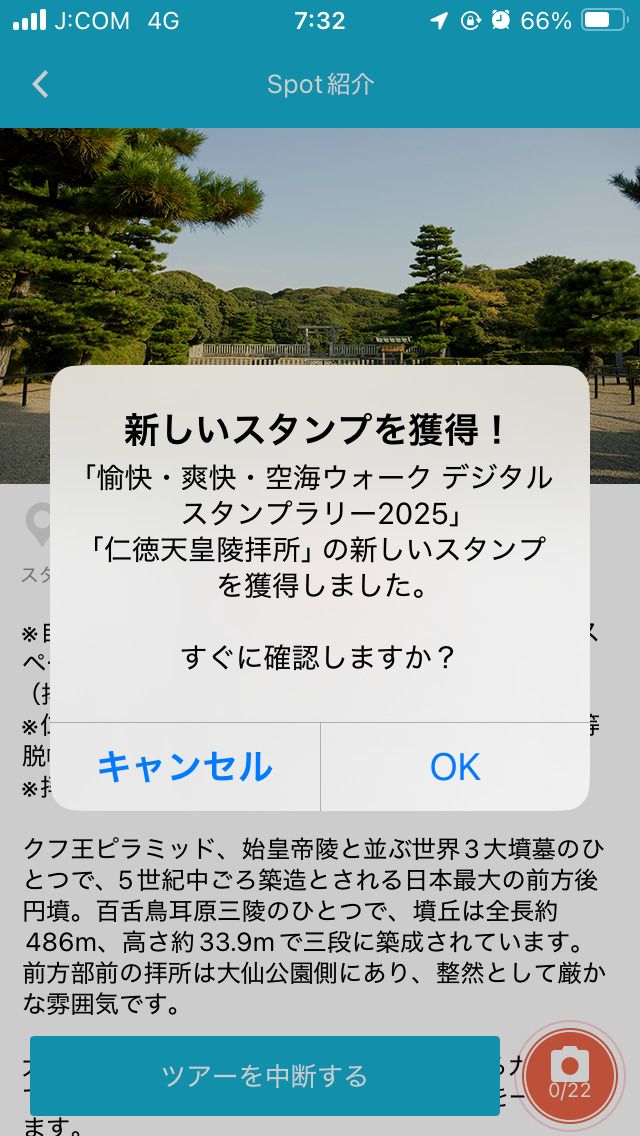
Task: Go back from the Spot紹介 screen
Action: 40,84
